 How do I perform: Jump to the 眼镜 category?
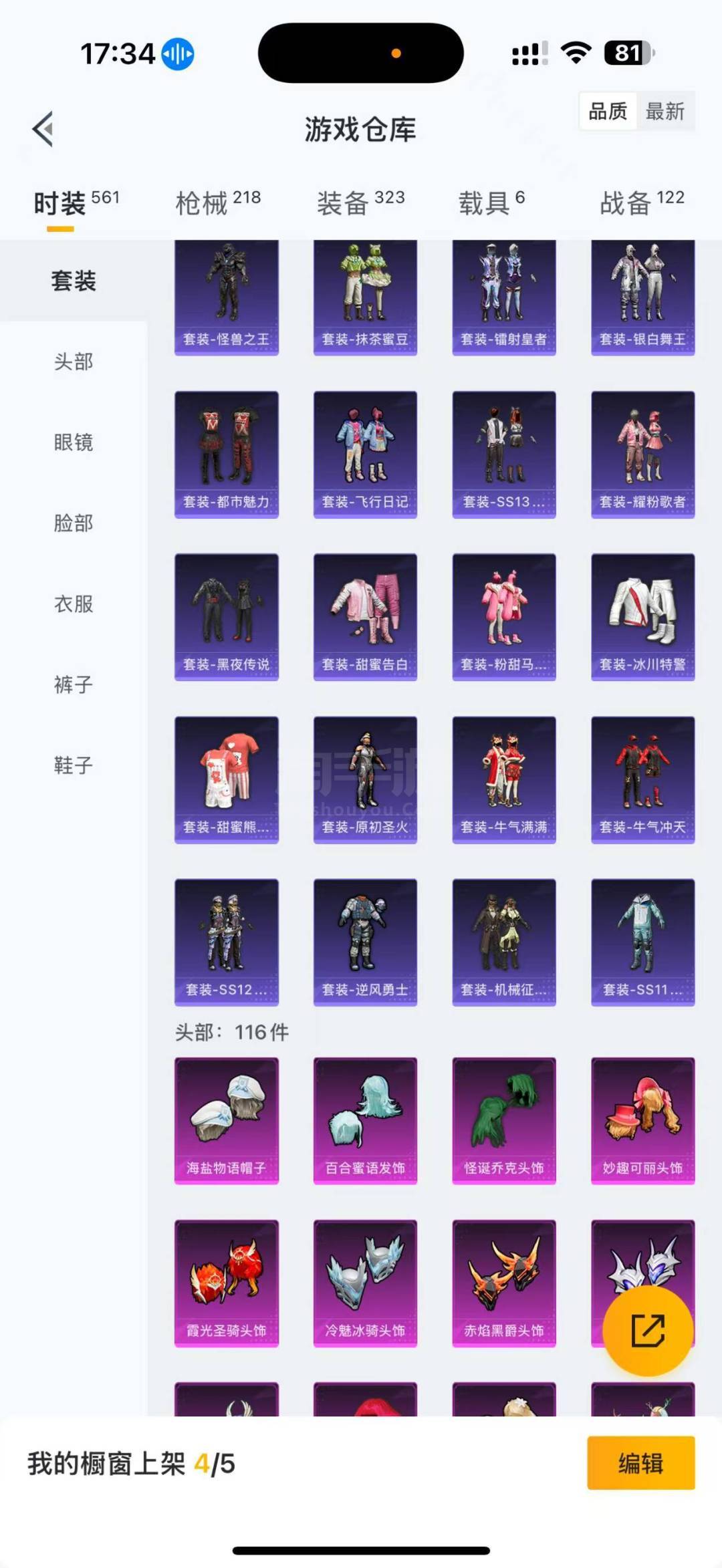click(74, 442)
